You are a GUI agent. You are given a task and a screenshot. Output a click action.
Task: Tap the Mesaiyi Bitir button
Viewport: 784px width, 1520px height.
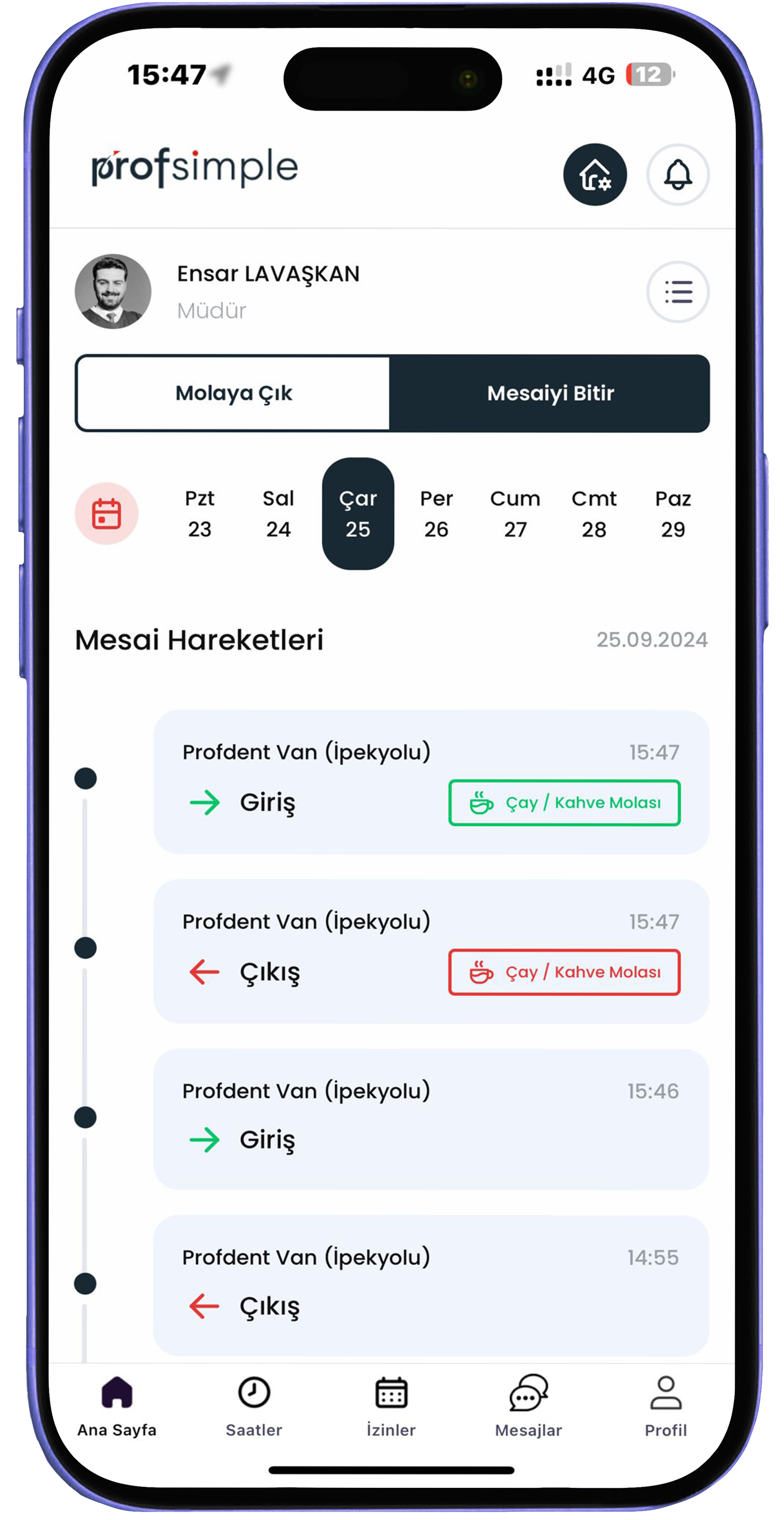550,393
